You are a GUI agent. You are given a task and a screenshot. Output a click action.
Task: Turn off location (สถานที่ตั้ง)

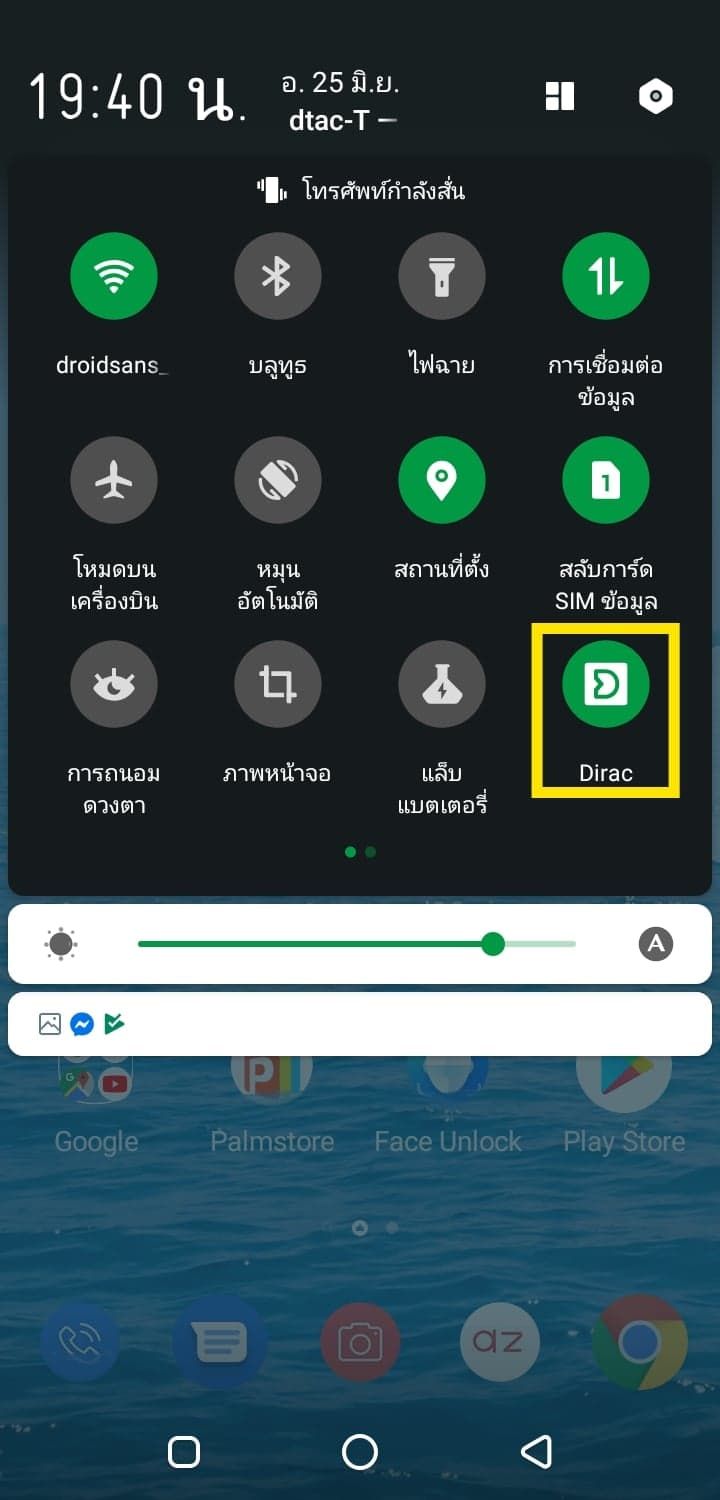point(441,481)
